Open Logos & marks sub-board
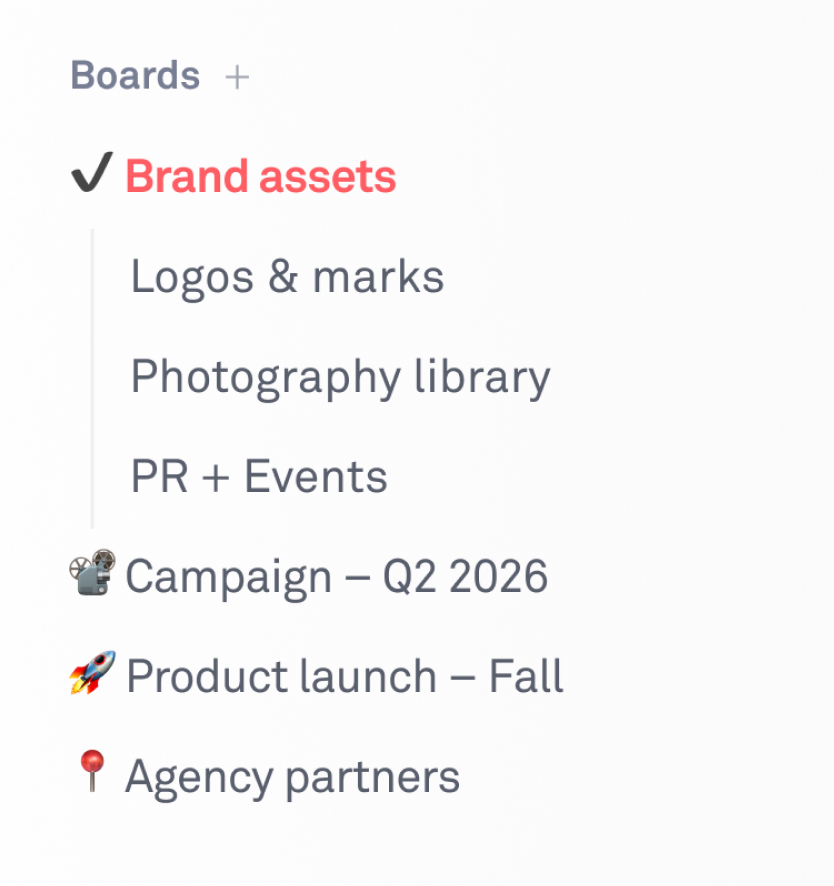The height and width of the screenshot is (886, 834). click(x=287, y=277)
